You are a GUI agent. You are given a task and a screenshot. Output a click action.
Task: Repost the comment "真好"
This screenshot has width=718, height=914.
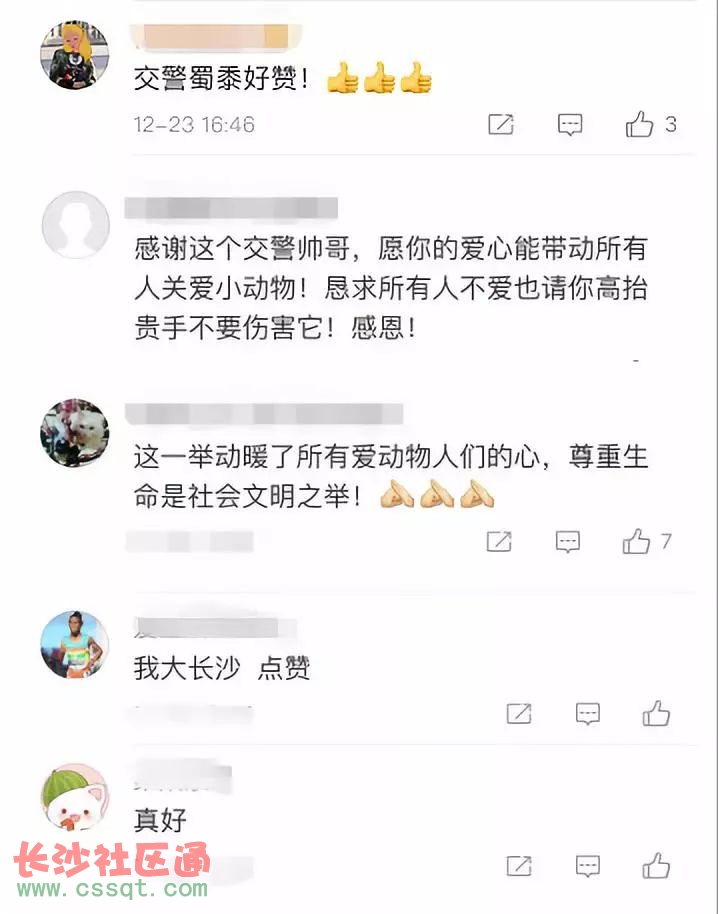coord(519,865)
